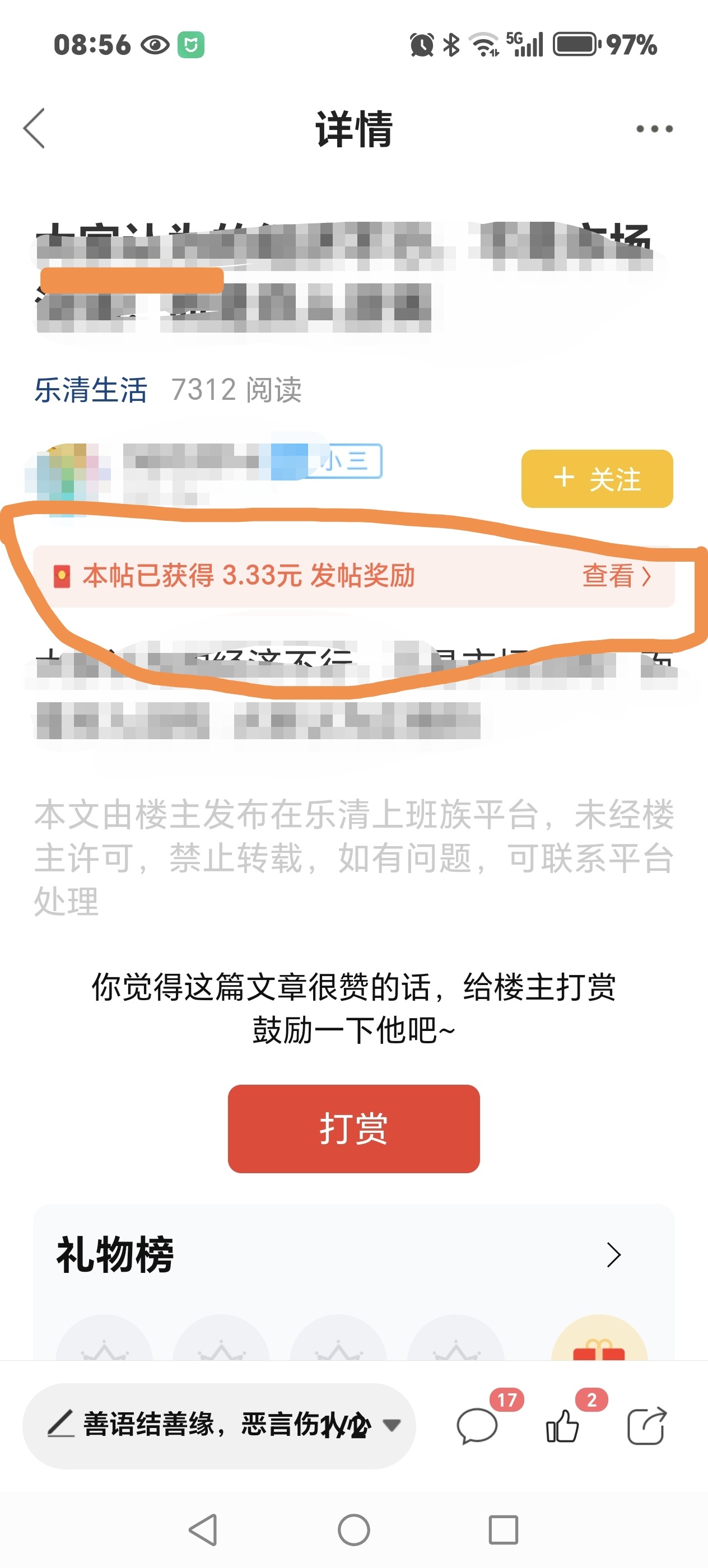Like this post with the thumbs-up icon
708x1568 pixels.
562,1426
